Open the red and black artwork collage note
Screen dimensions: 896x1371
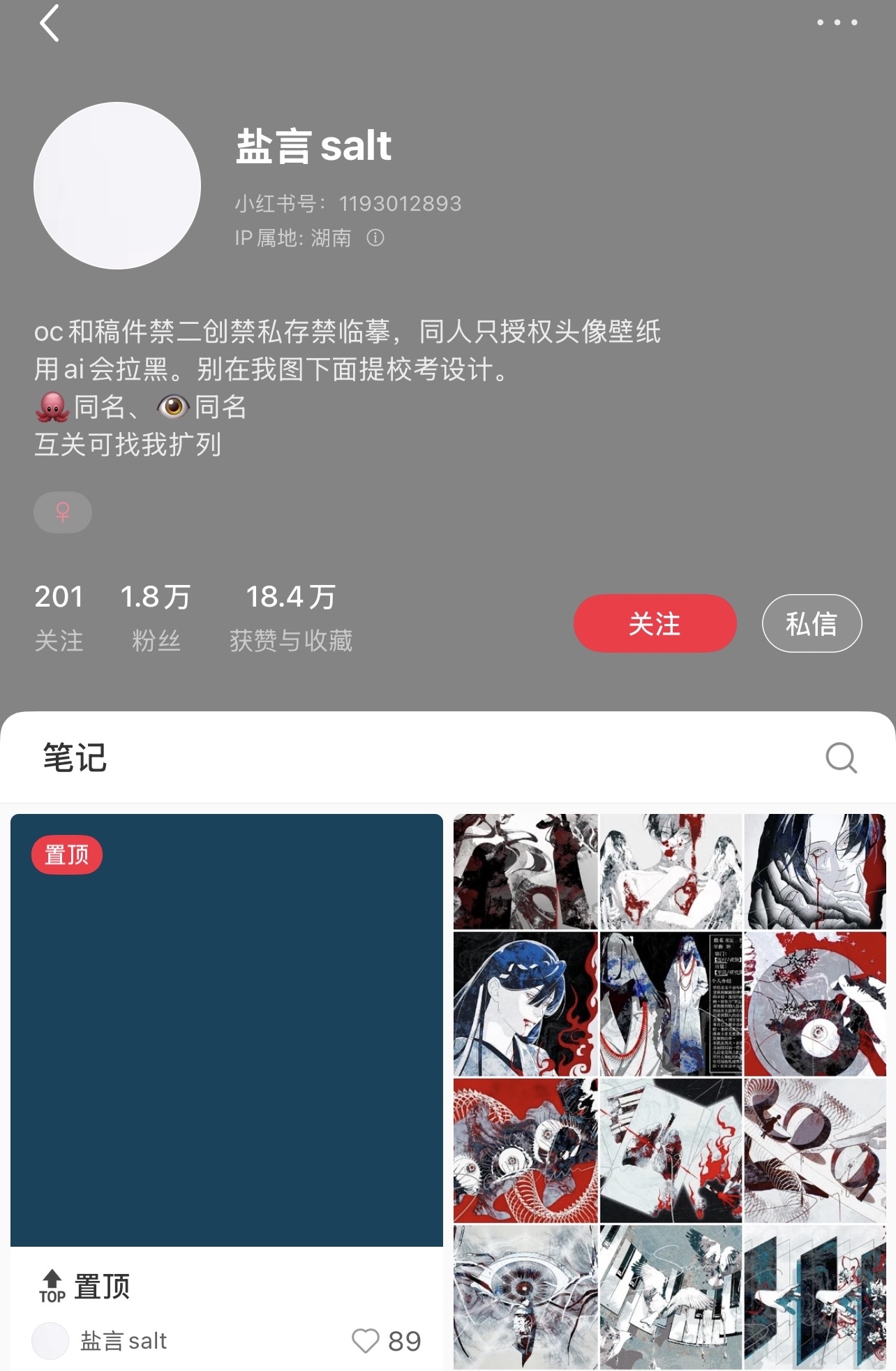click(669, 1090)
